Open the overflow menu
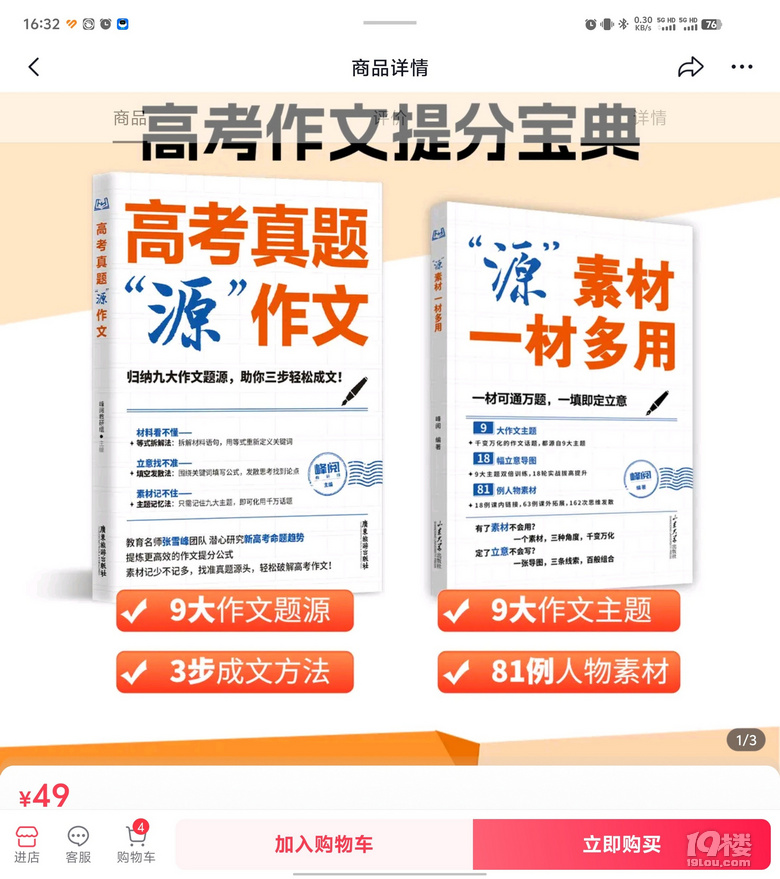780x879 pixels. coord(742,68)
